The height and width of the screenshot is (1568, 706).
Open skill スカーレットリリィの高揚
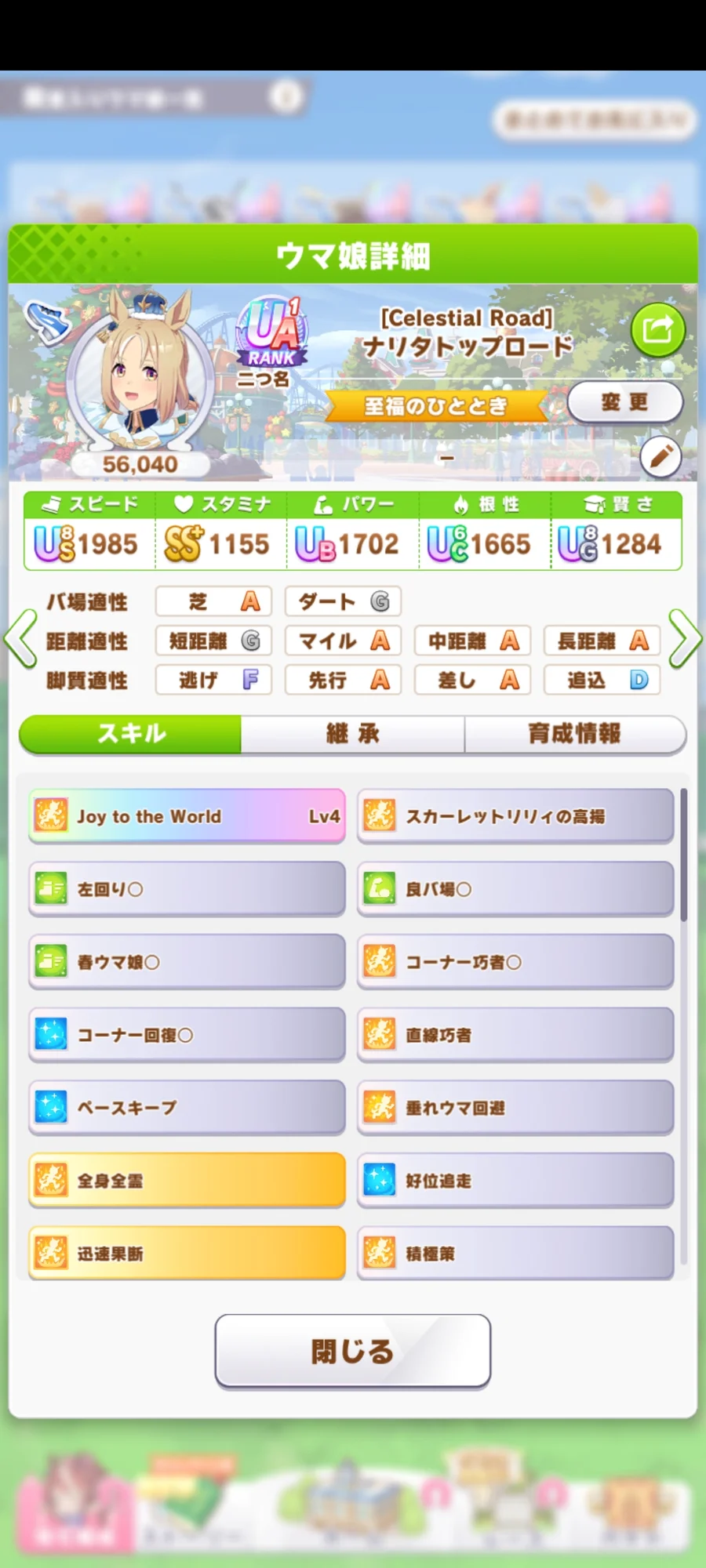click(515, 816)
